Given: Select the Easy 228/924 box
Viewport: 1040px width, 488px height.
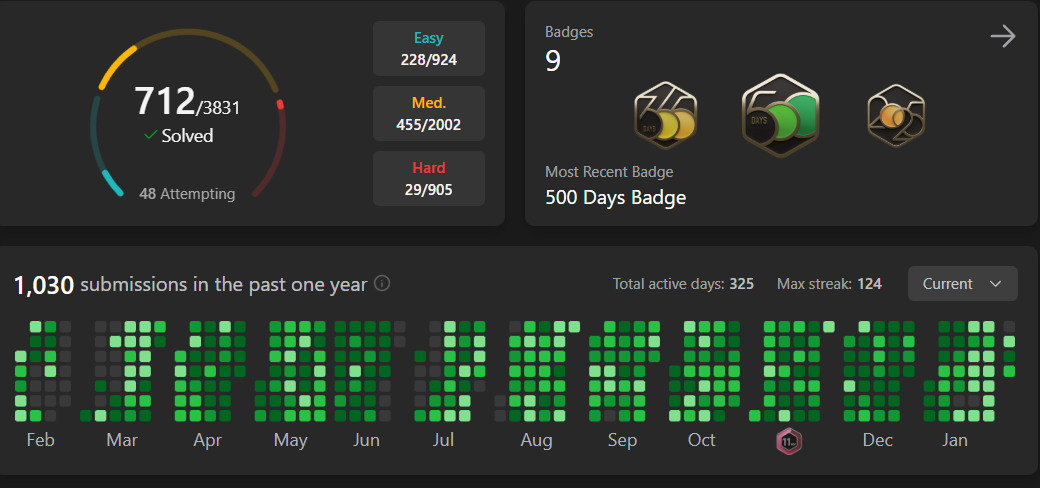Looking at the screenshot, I should pos(428,48).
